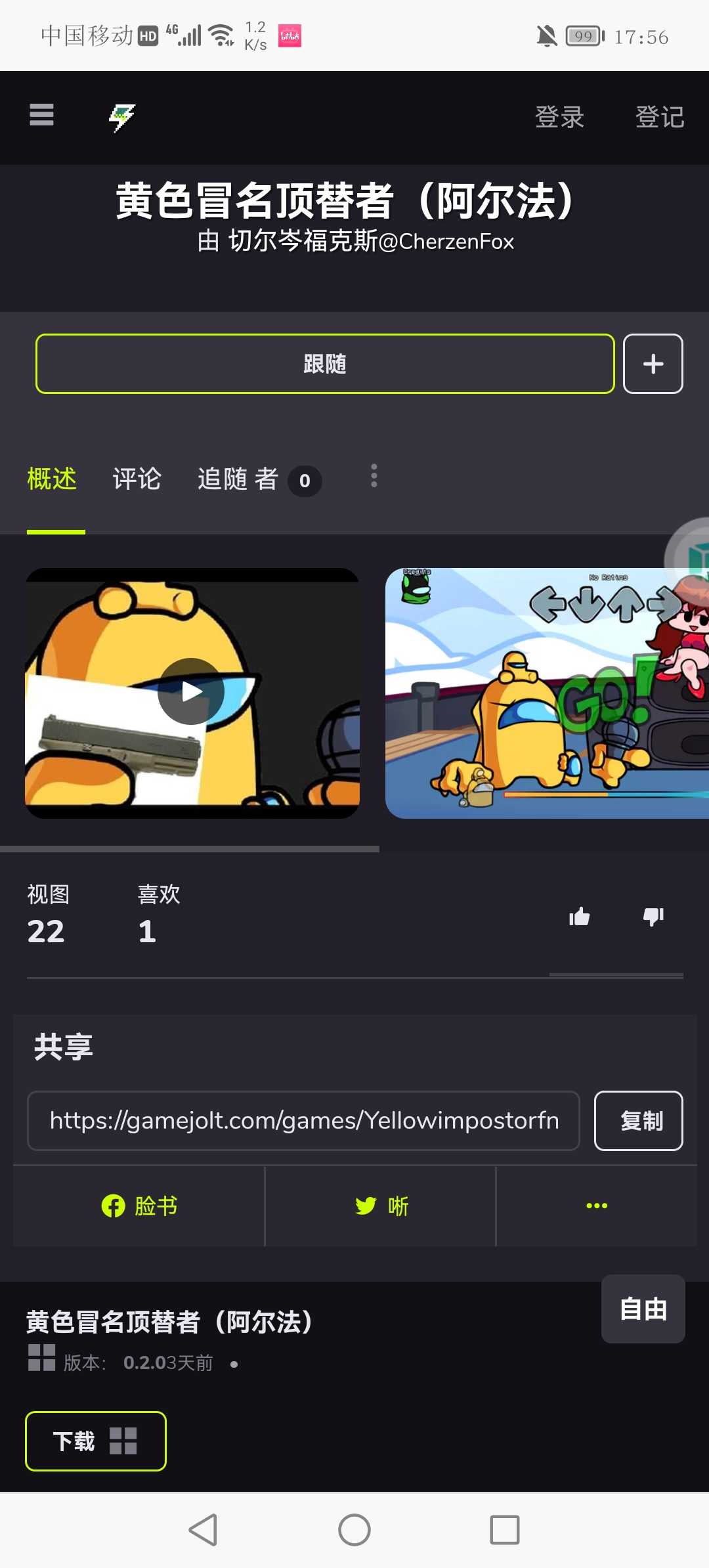709x1568 pixels.
Task: Tap the Game Jolt lightning logo
Action: pyautogui.click(x=121, y=118)
